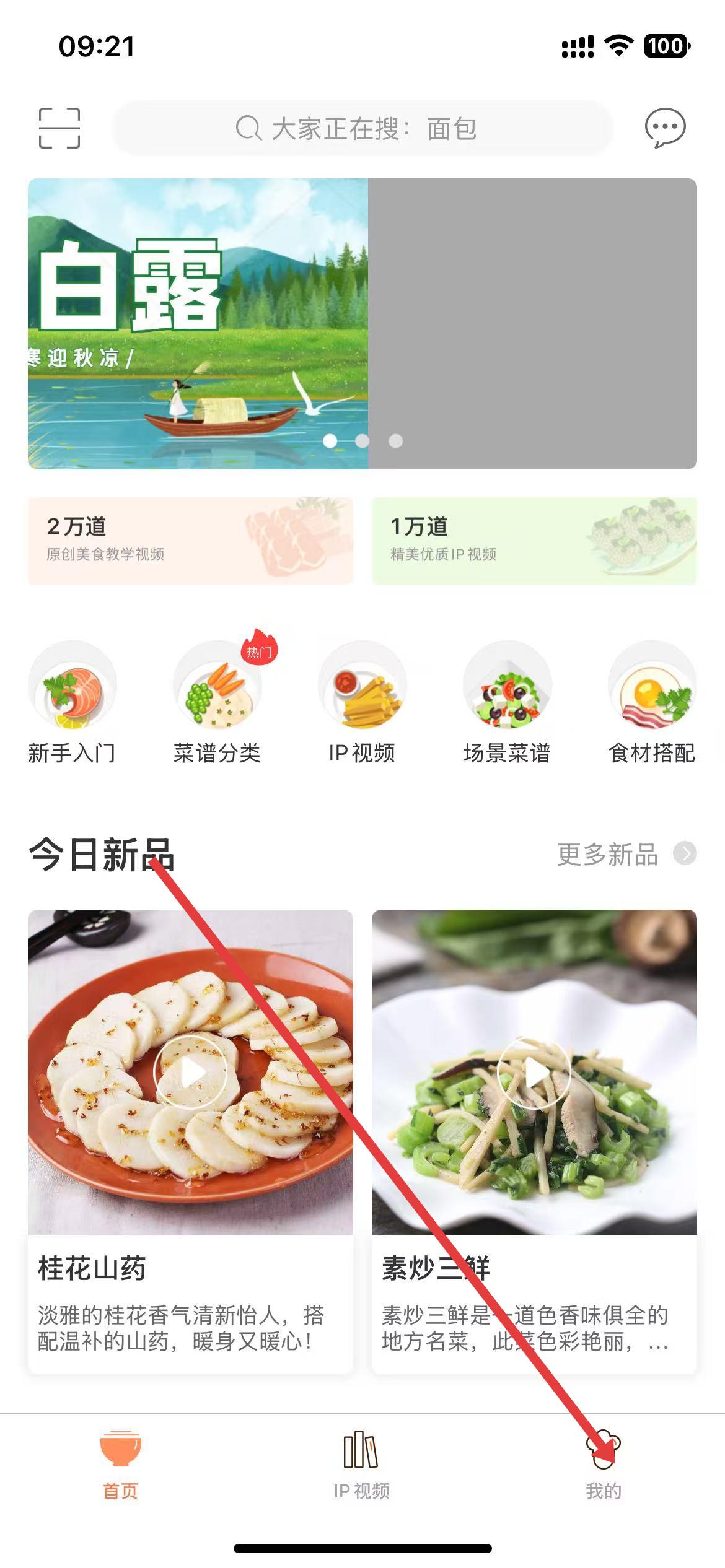Tap the search box suggesting 面包
This screenshot has height=1568, width=725.
coord(362,128)
